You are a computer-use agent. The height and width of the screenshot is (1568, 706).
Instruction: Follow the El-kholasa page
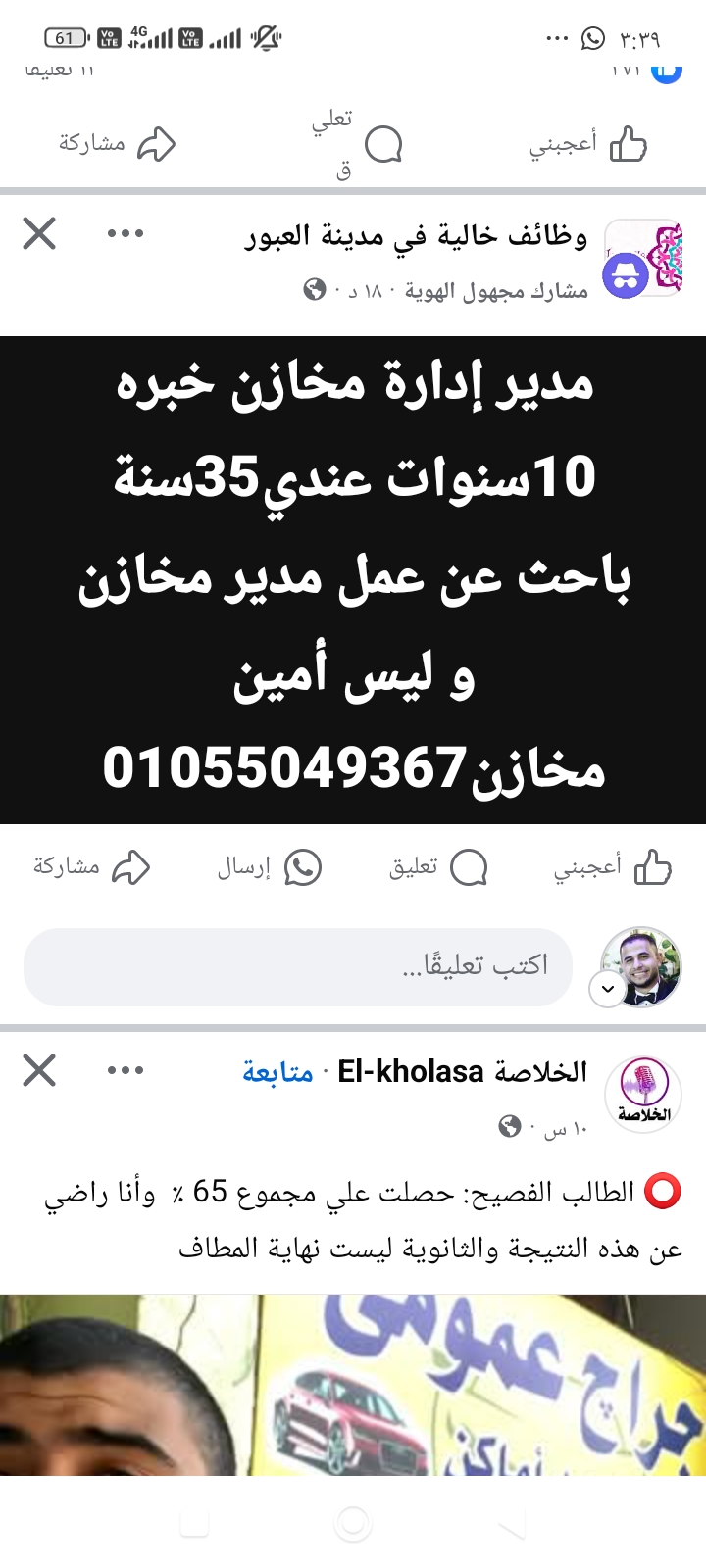277,1072
